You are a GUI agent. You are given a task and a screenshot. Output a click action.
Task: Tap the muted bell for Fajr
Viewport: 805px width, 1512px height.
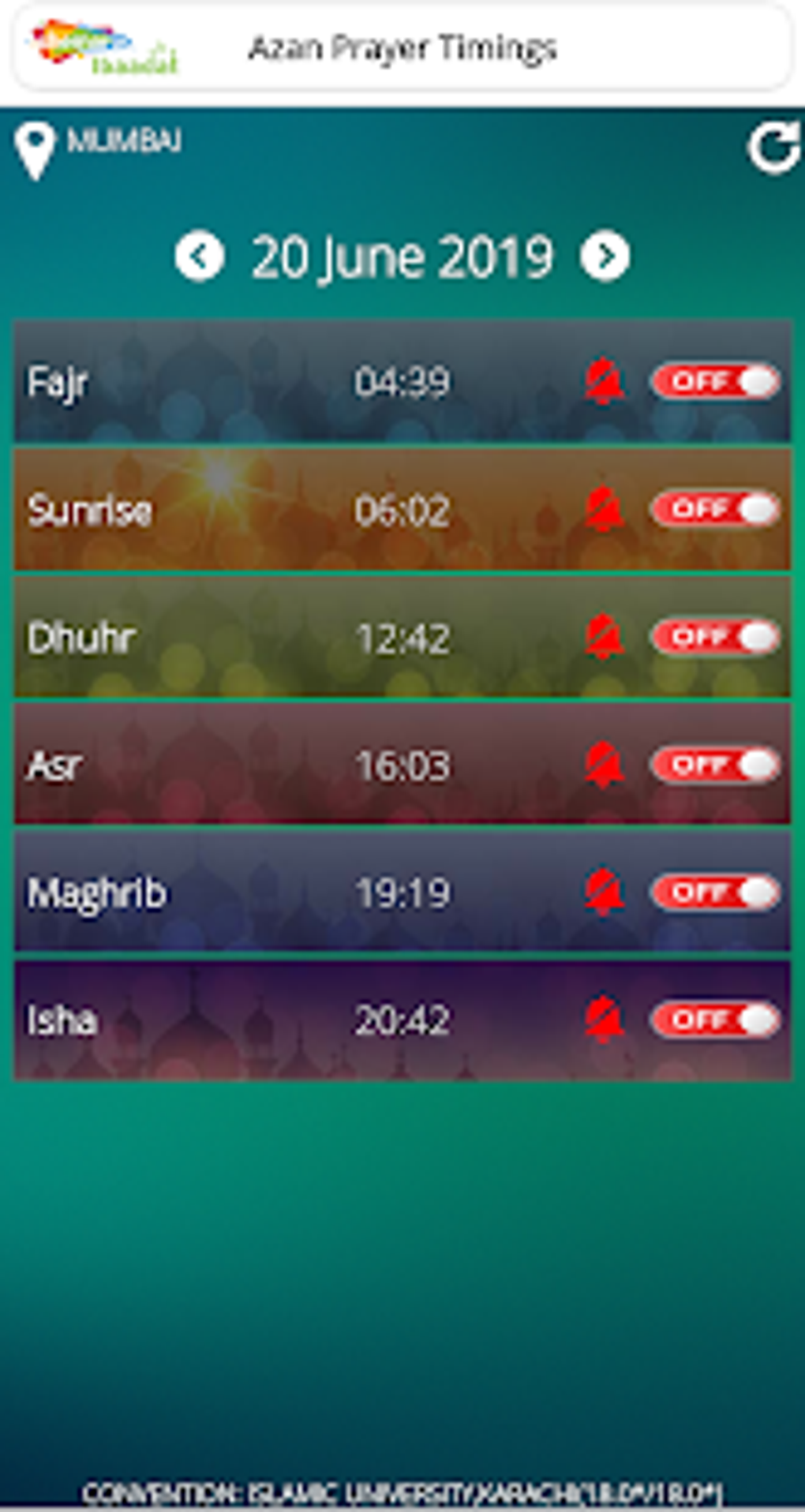[604, 382]
